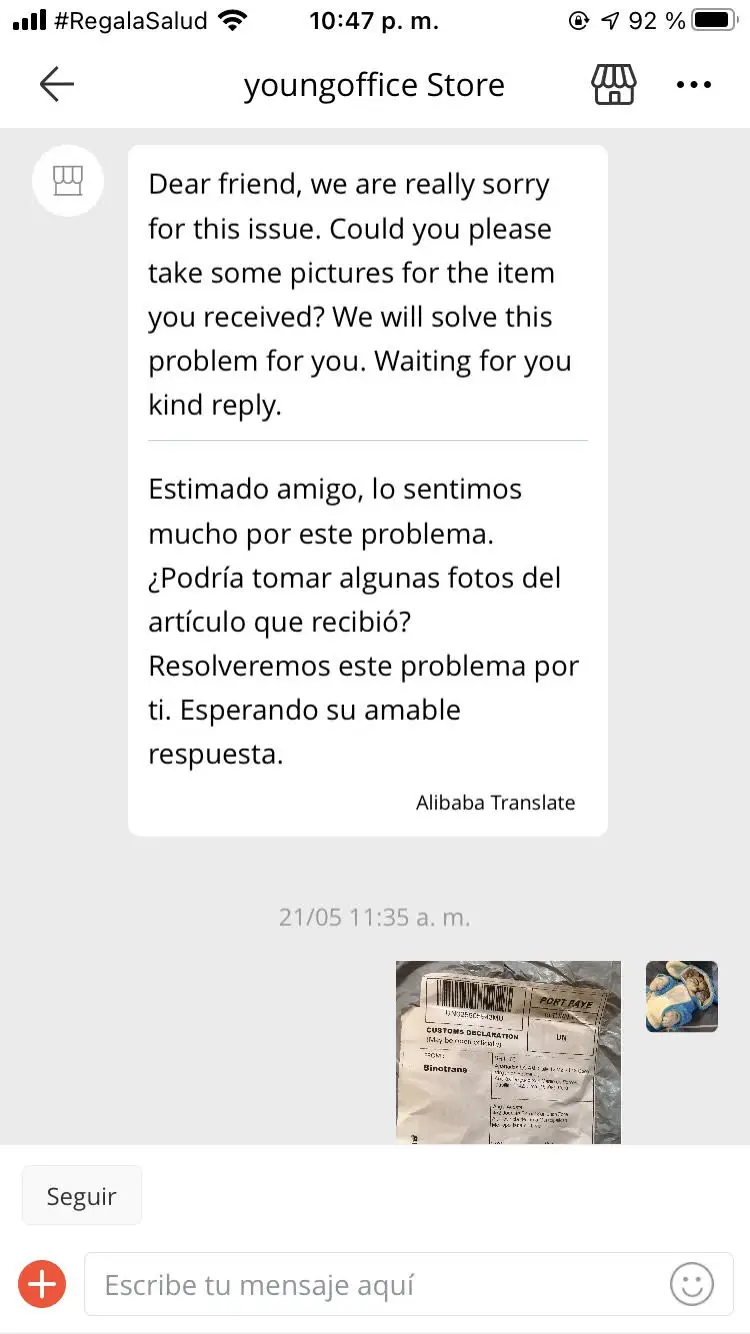Viewport: 750px width, 1334px height.
Task: Open attachments with the red plus button
Action: (x=42, y=1284)
